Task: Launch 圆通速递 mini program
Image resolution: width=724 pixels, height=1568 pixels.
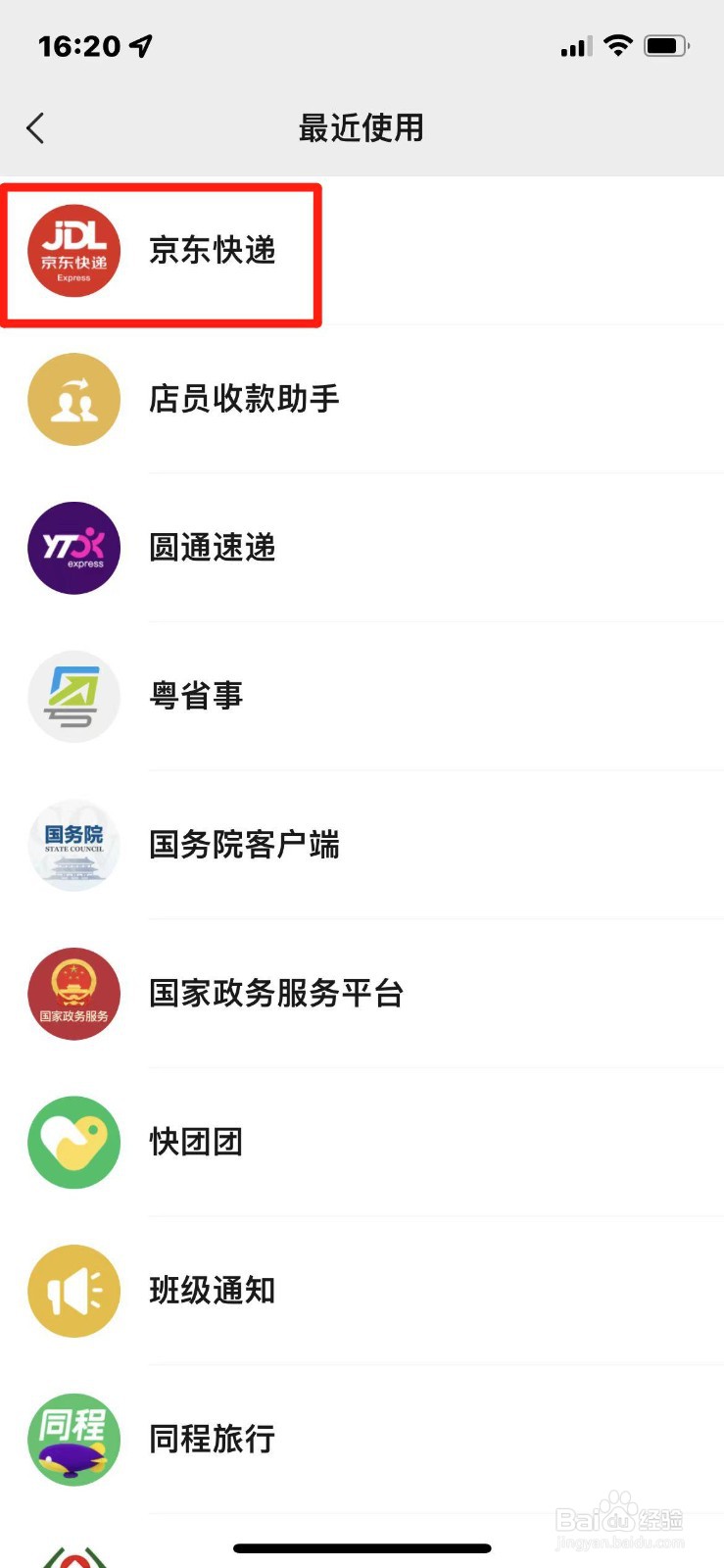Action: click(x=362, y=548)
